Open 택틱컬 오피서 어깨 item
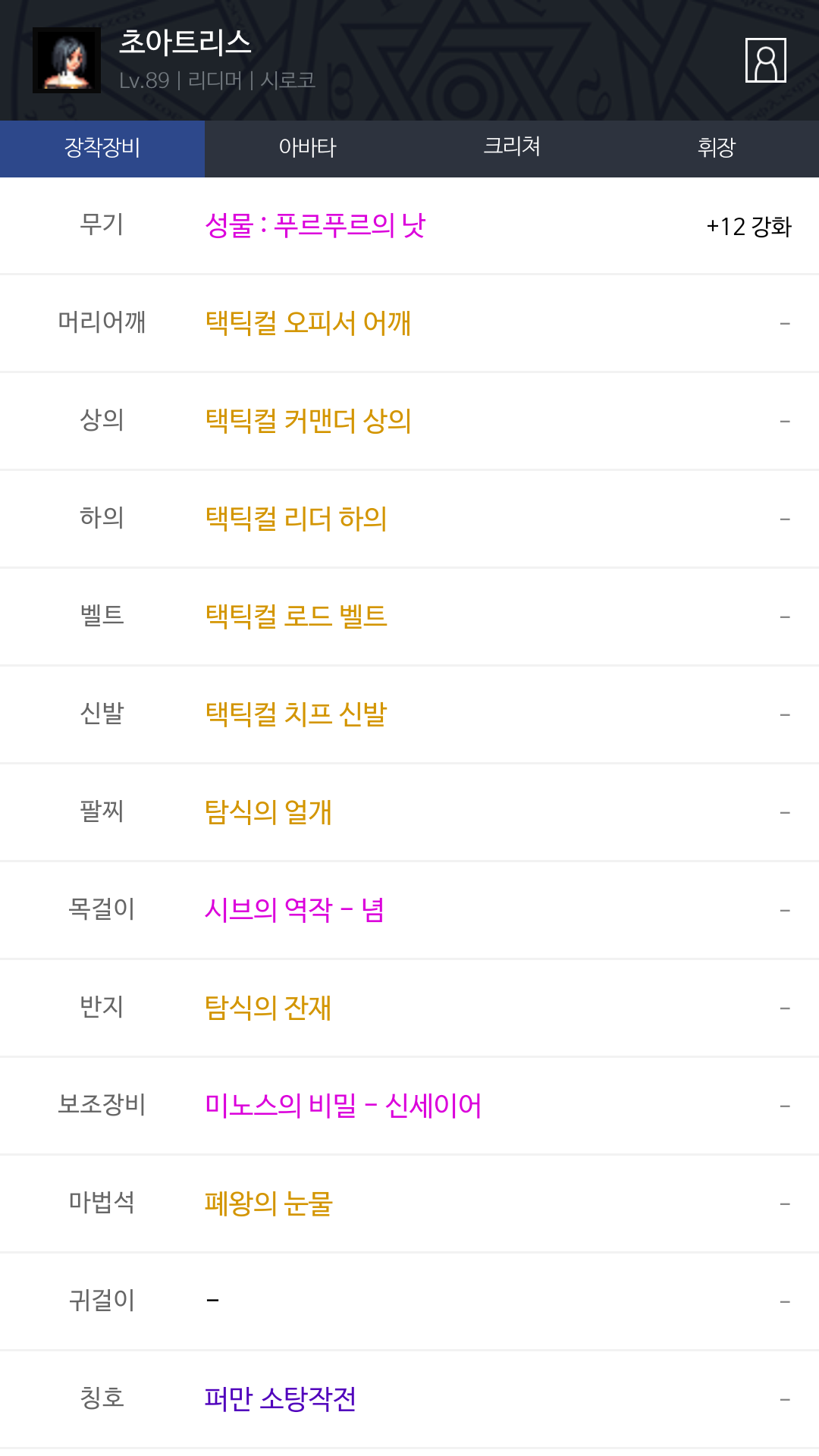This screenshot has height=1456, width=819. pos(308,323)
